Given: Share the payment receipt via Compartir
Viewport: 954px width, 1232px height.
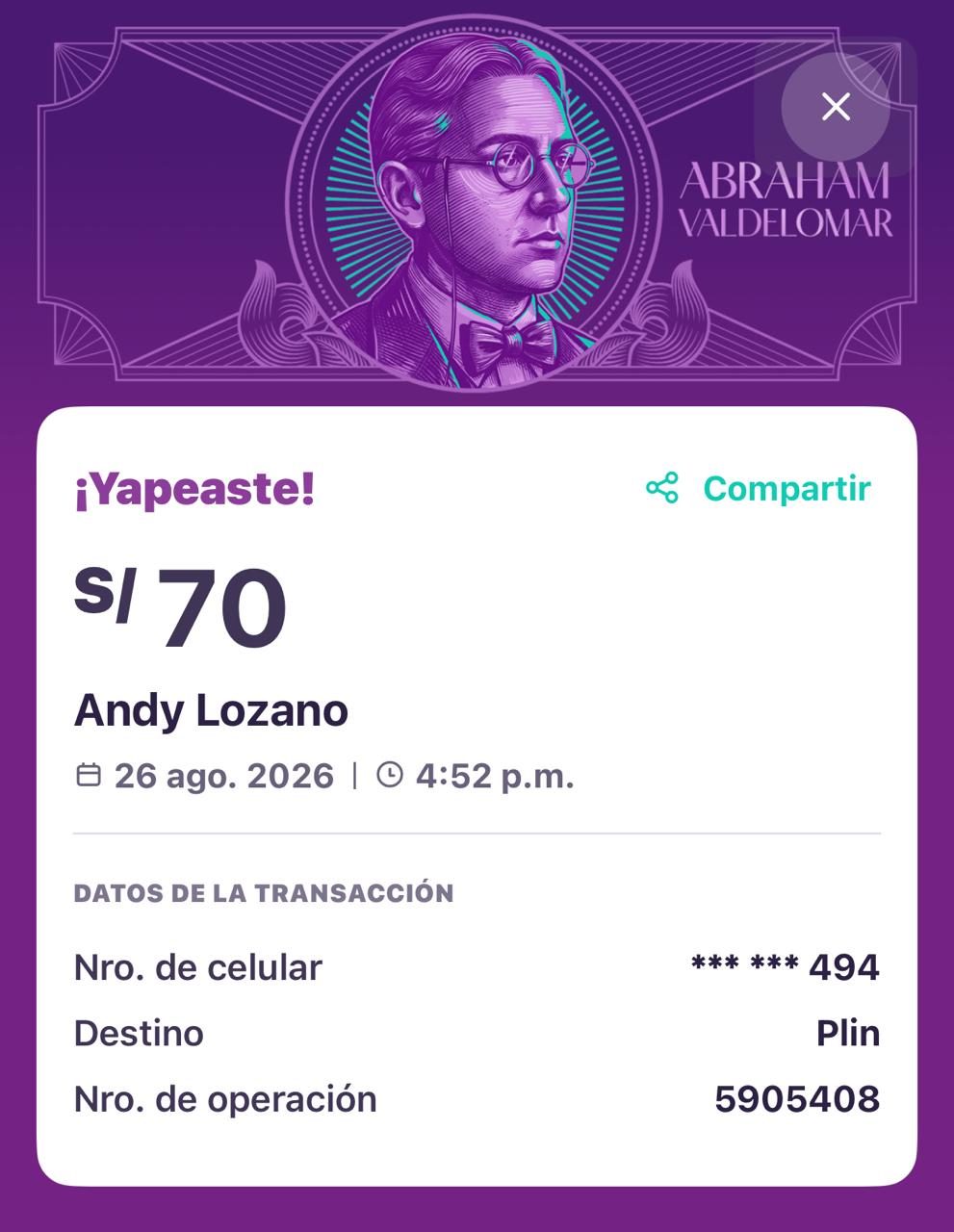Looking at the screenshot, I should 759,488.
